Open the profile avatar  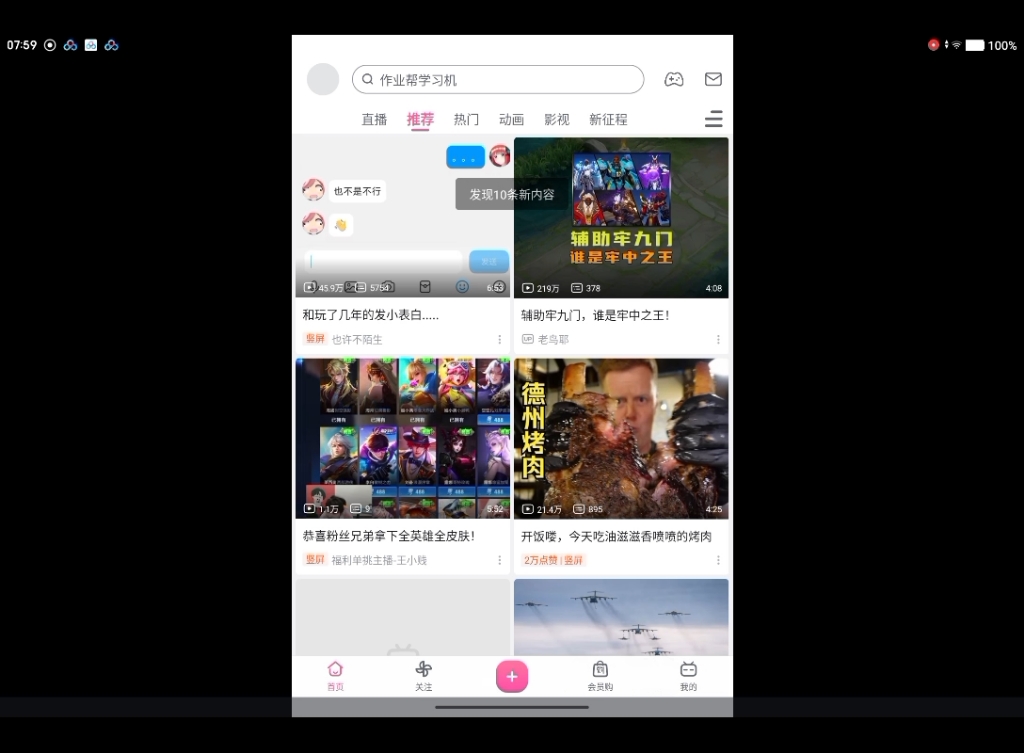[x=323, y=79]
